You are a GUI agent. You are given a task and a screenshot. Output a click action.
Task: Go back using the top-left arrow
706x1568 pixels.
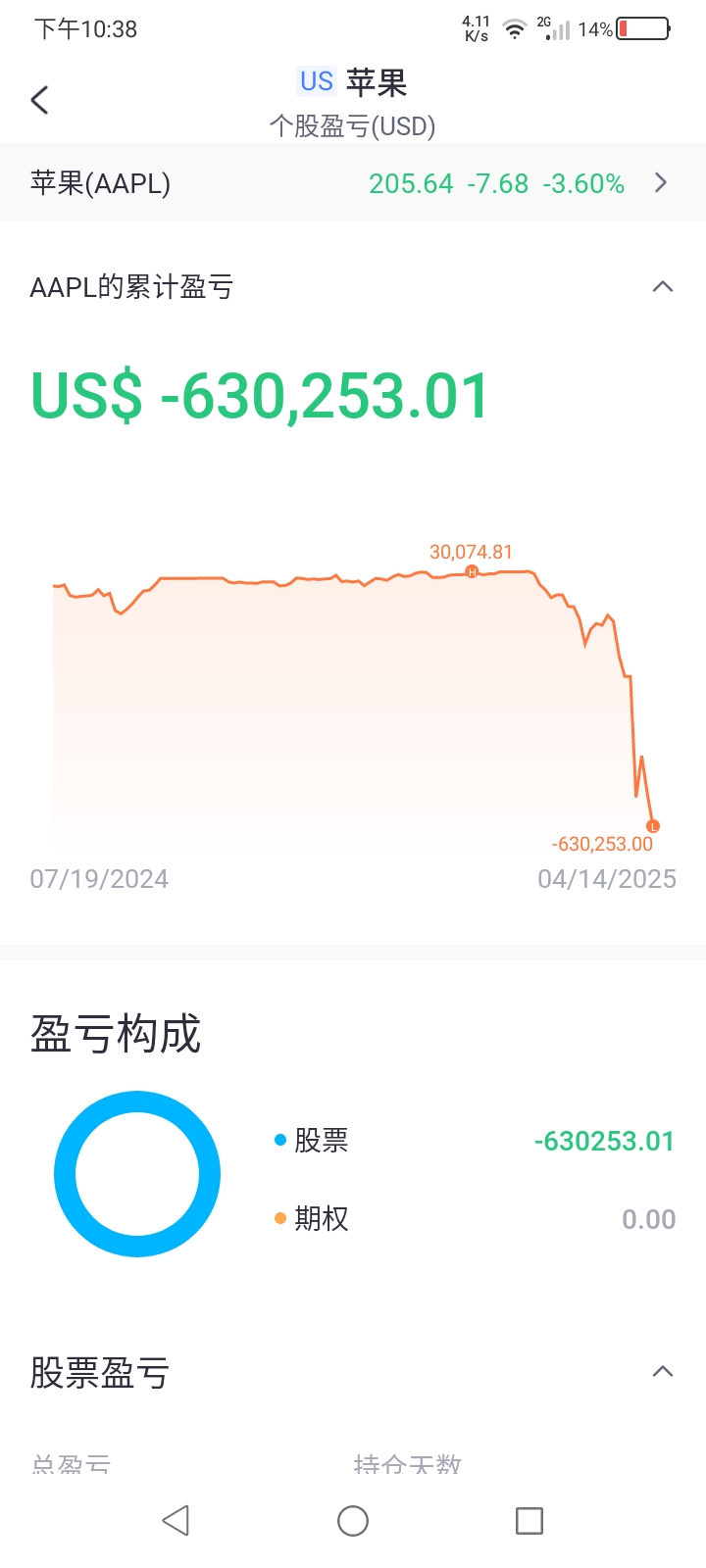39,100
